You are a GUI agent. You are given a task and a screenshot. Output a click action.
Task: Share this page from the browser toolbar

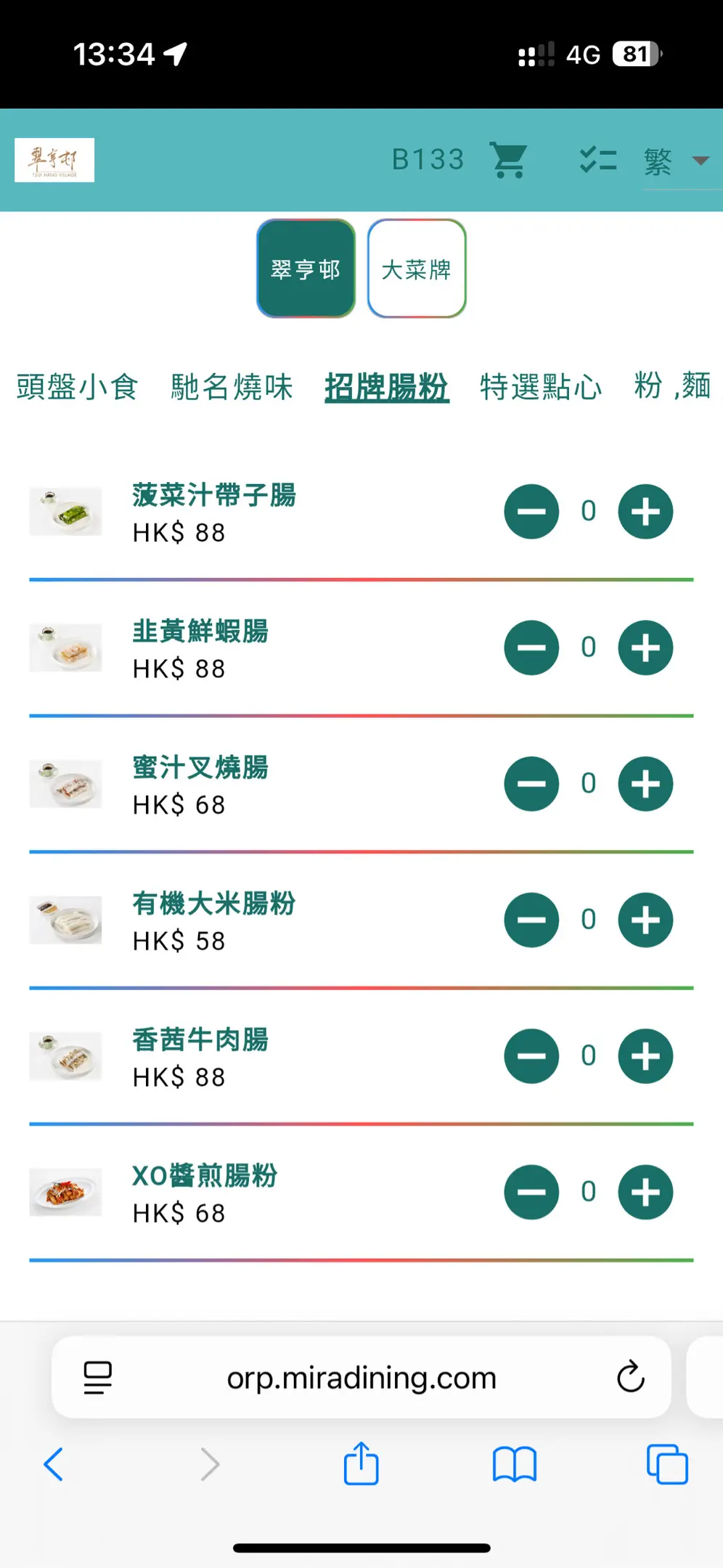tap(361, 1463)
